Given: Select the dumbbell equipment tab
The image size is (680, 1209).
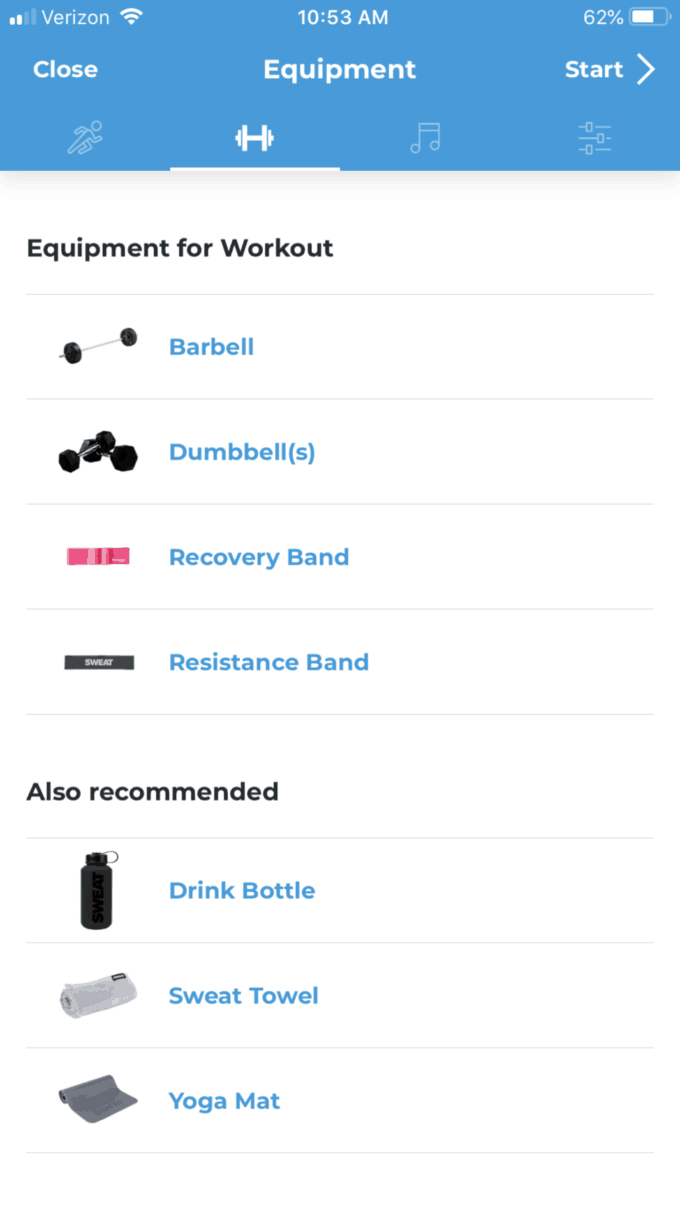Looking at the screenshot, I should point(255,138).
